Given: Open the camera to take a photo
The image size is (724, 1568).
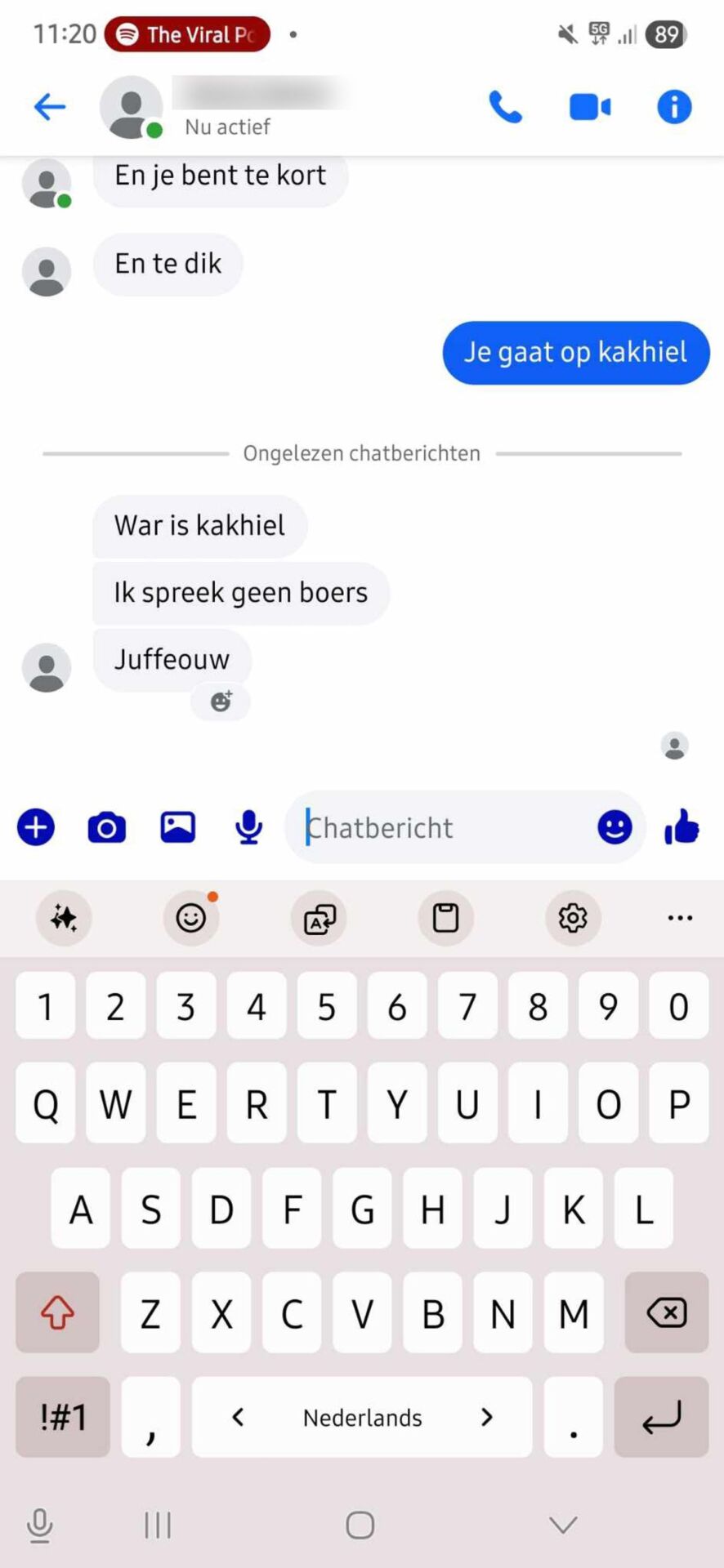Looking at the screenshot, I should coord(107,827).
